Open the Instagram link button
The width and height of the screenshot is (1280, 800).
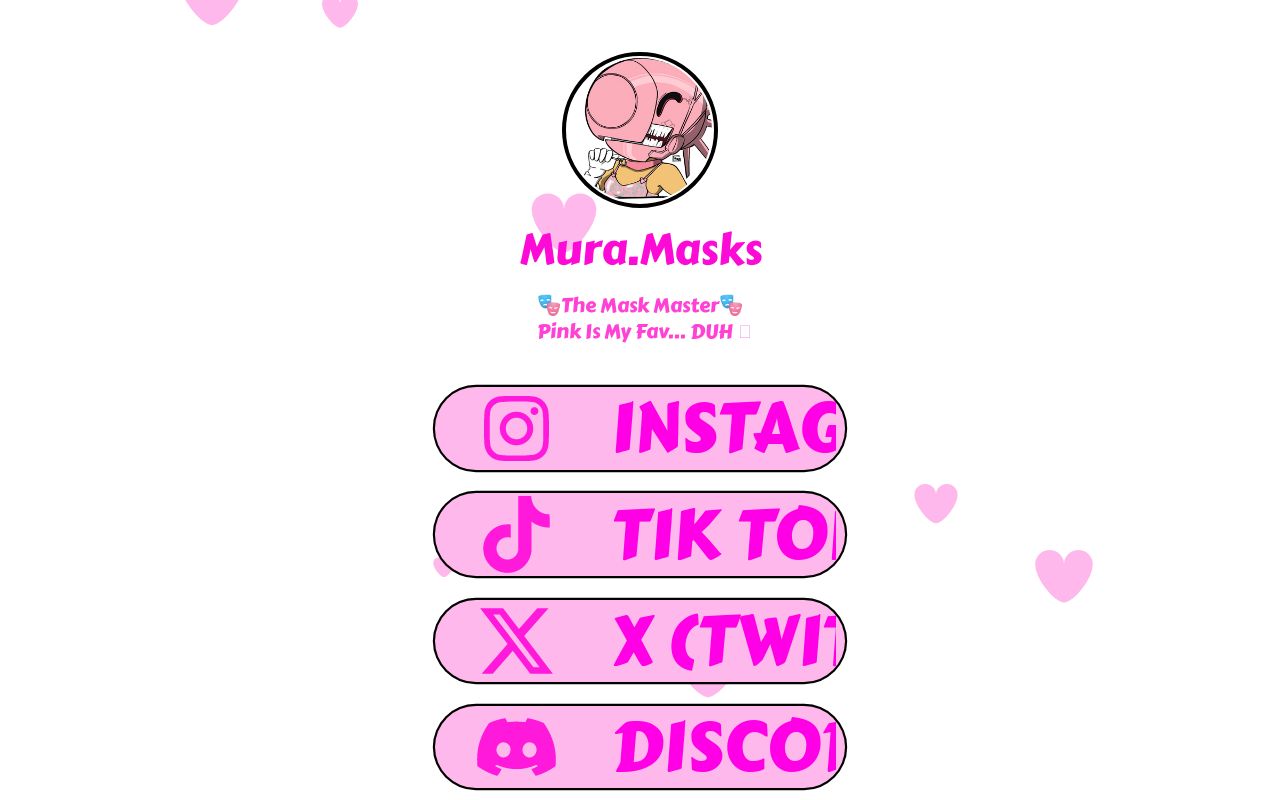(640, 428)
